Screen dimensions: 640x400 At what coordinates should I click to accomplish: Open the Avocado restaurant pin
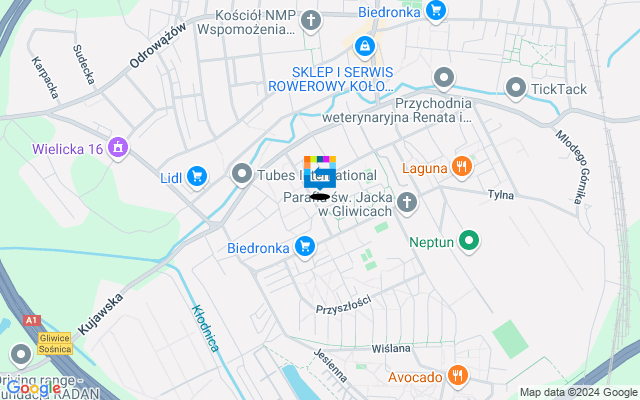click(458, 377)
